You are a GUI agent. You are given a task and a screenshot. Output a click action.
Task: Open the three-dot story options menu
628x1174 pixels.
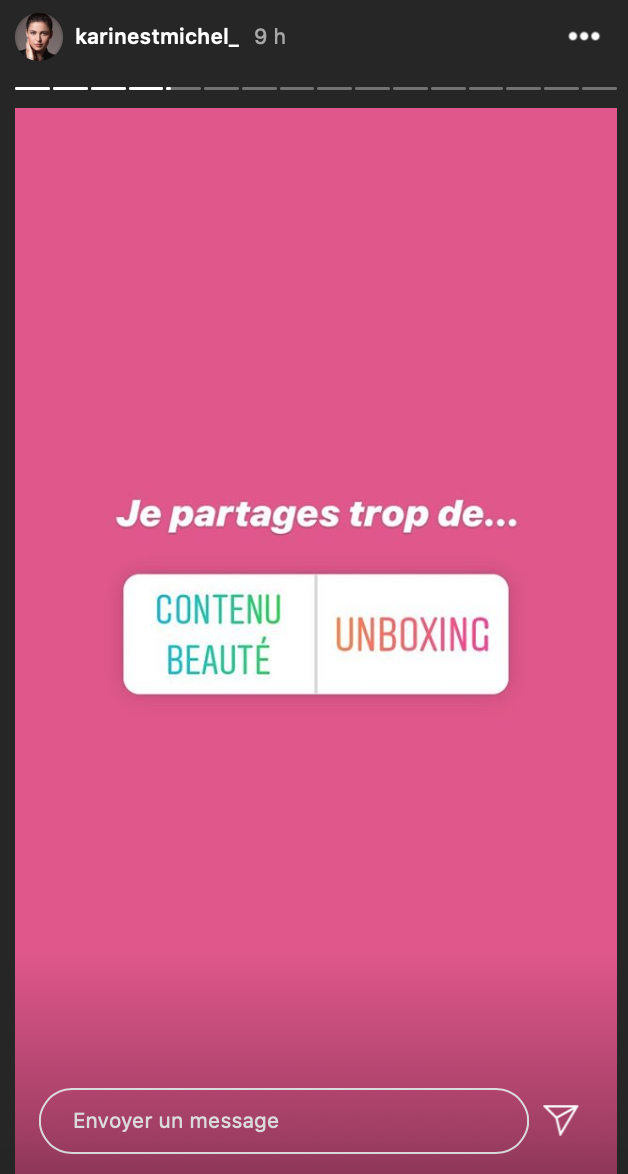583,37
